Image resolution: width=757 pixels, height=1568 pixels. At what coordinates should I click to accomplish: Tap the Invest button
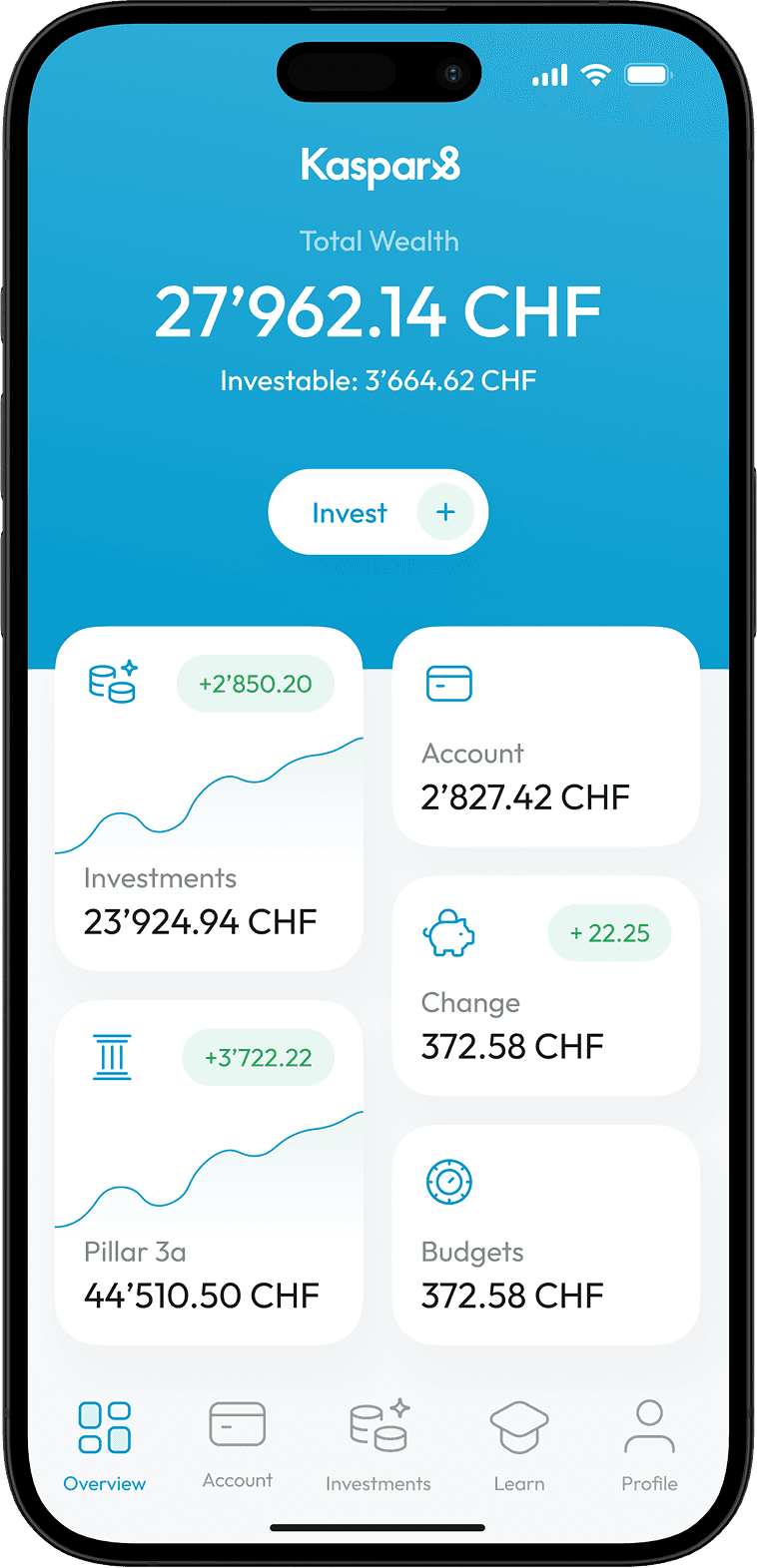coord(378,512)
